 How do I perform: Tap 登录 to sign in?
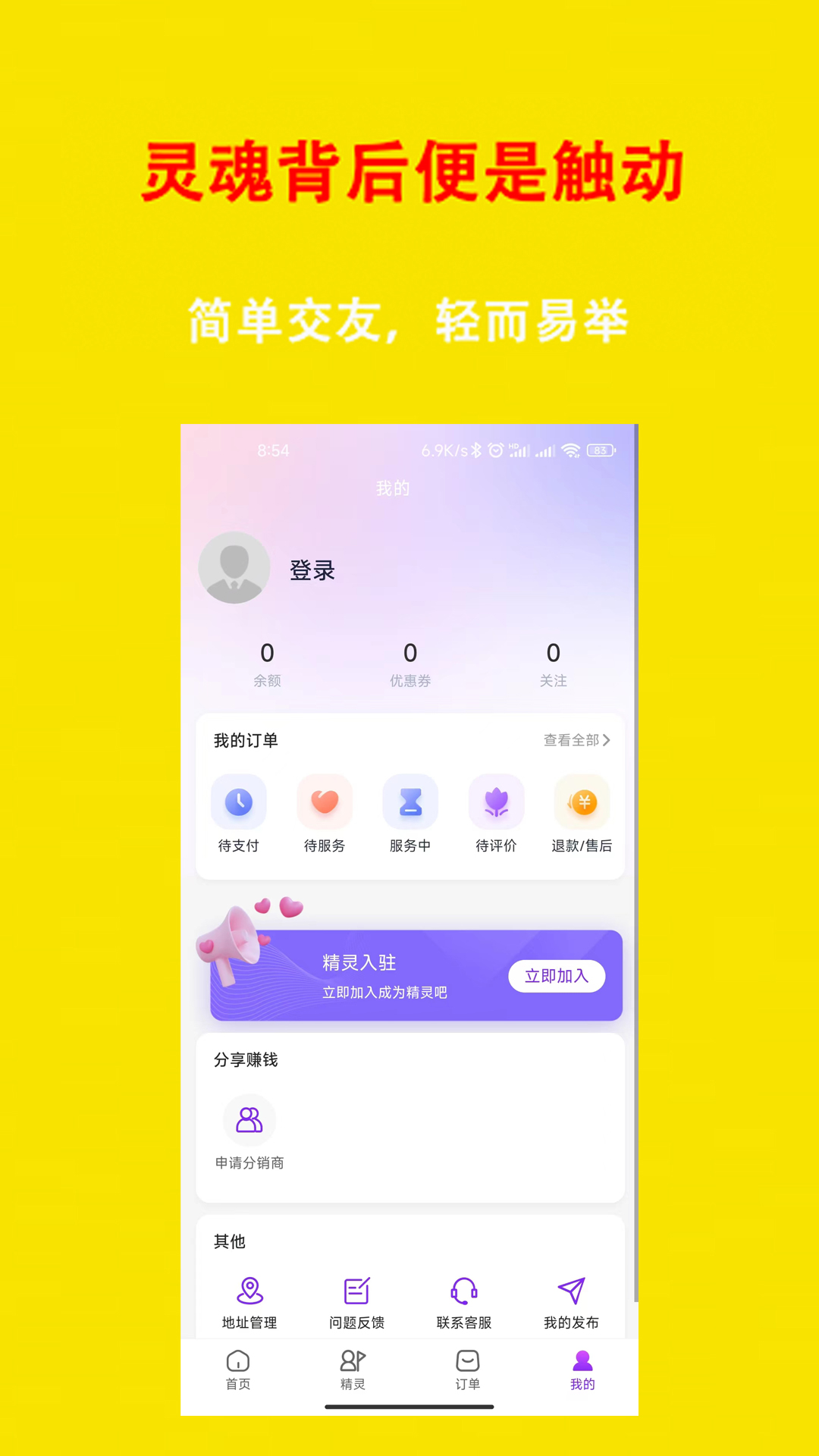(x=312, y=570)
